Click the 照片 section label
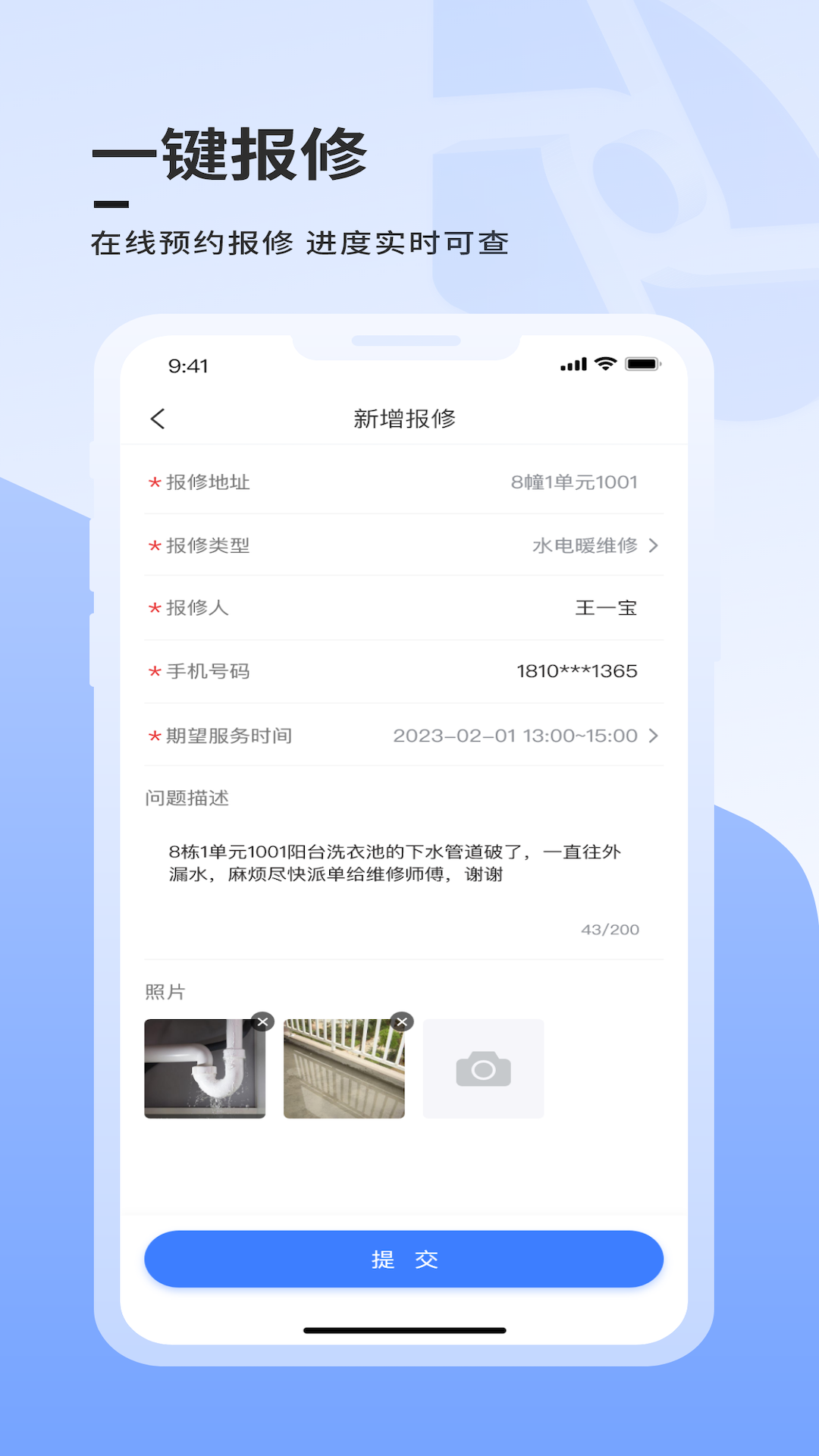819x1456 pixels. [165, 990]
